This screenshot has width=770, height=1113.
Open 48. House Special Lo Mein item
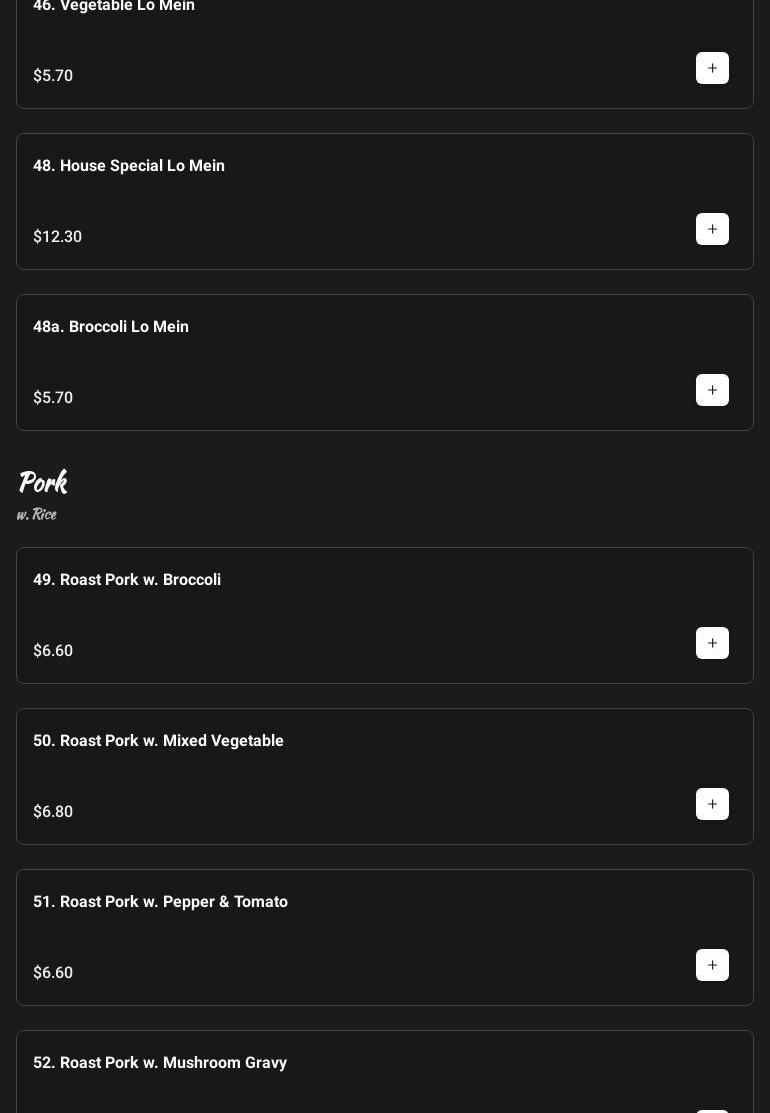coord(129,166)
